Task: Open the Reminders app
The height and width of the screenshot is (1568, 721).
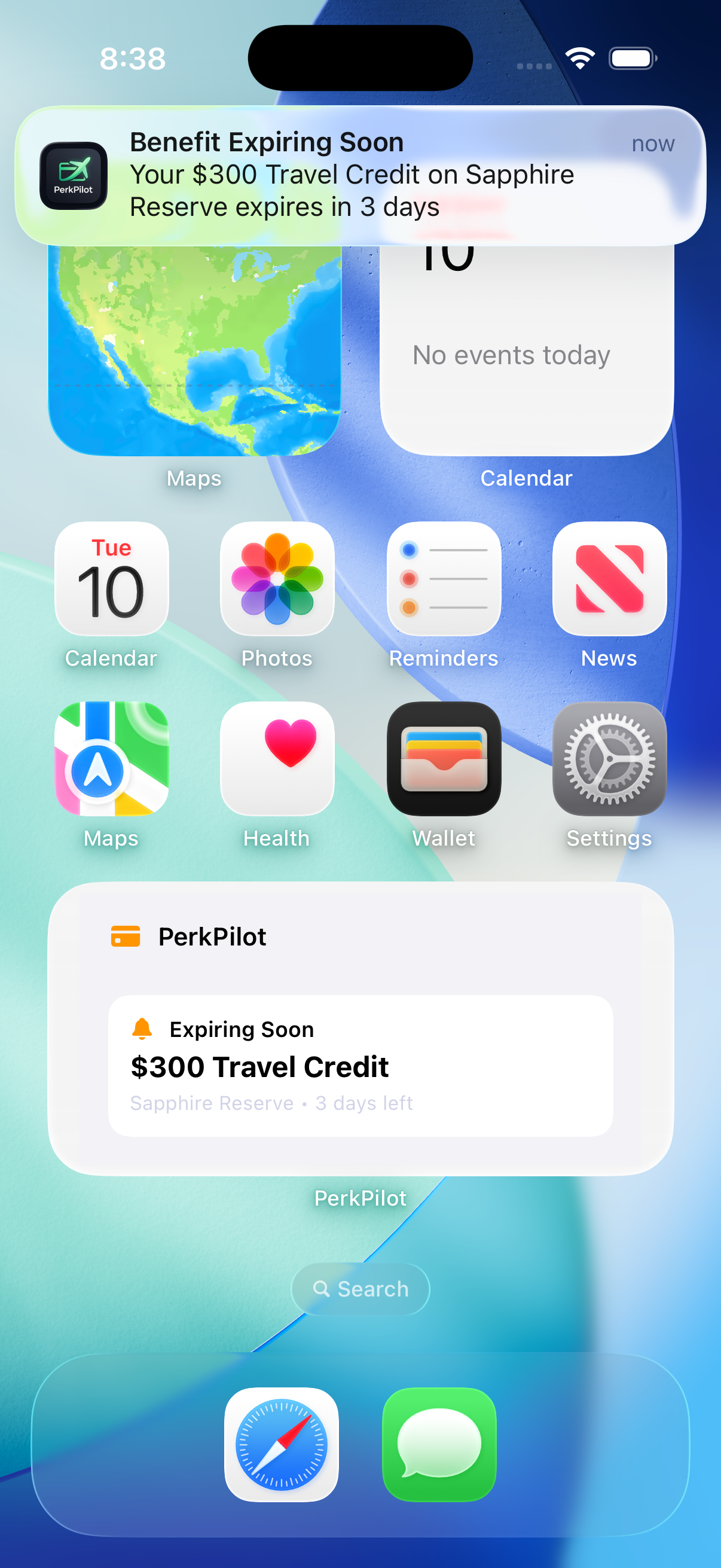Action: point(443,578)
